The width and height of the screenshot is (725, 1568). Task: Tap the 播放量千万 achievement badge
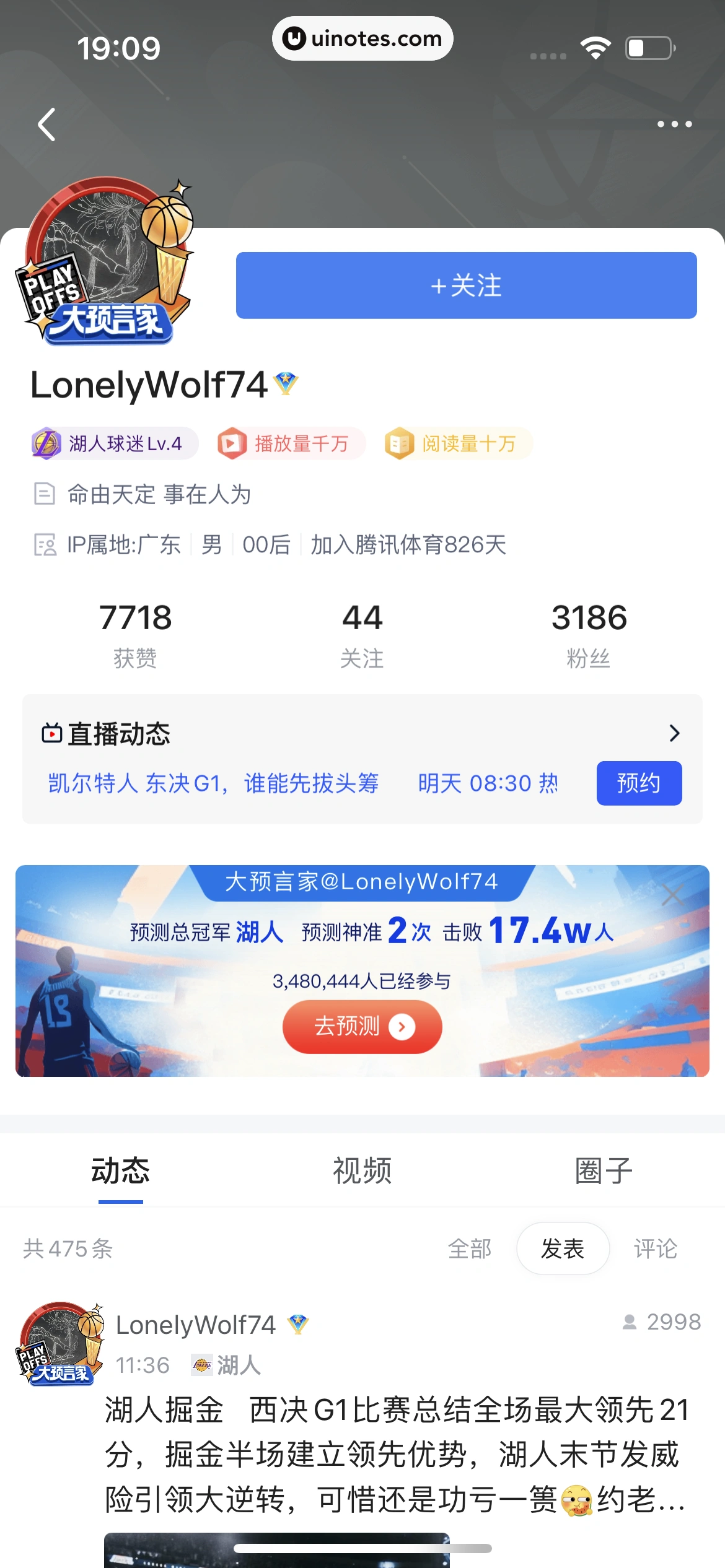pyautogui.click(x=289, y=443)
